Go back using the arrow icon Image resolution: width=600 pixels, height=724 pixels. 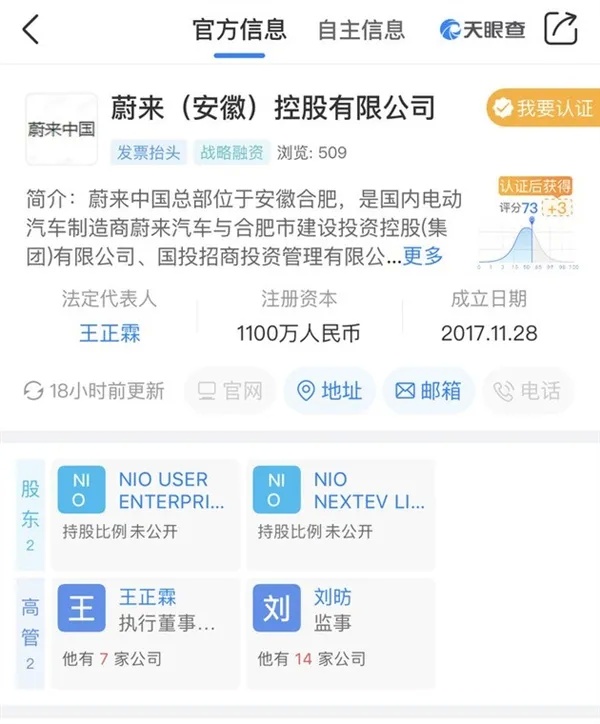31,29
